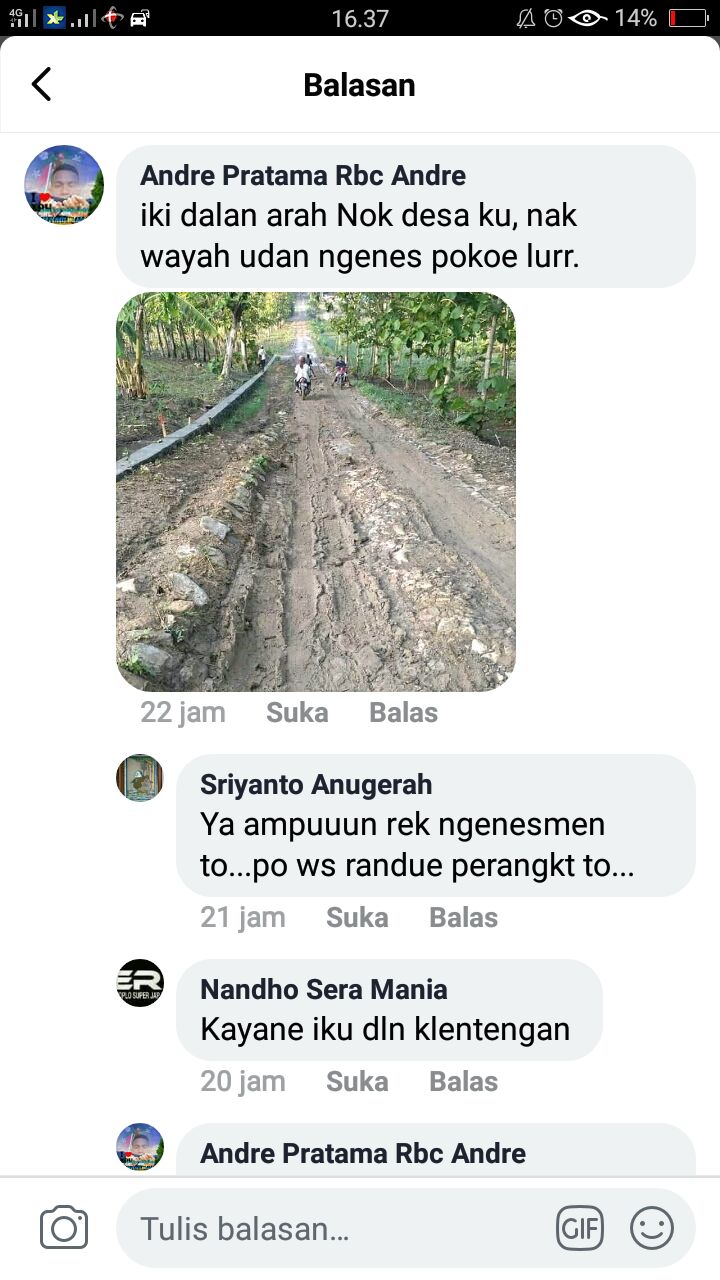Reply to Nandho Sera Mania's comment

point(463,1081)
